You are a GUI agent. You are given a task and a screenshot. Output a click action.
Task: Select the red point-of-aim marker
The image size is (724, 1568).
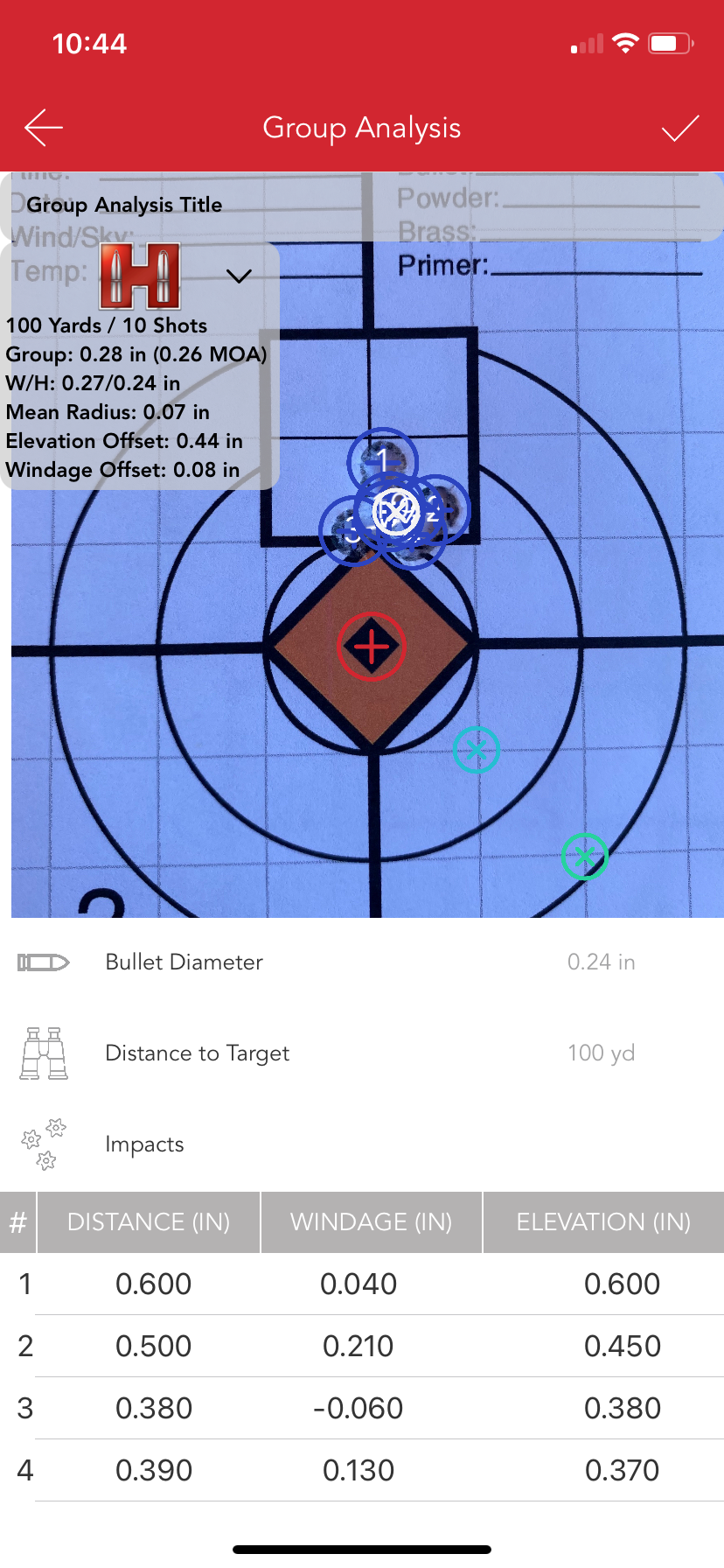point(372,647)
